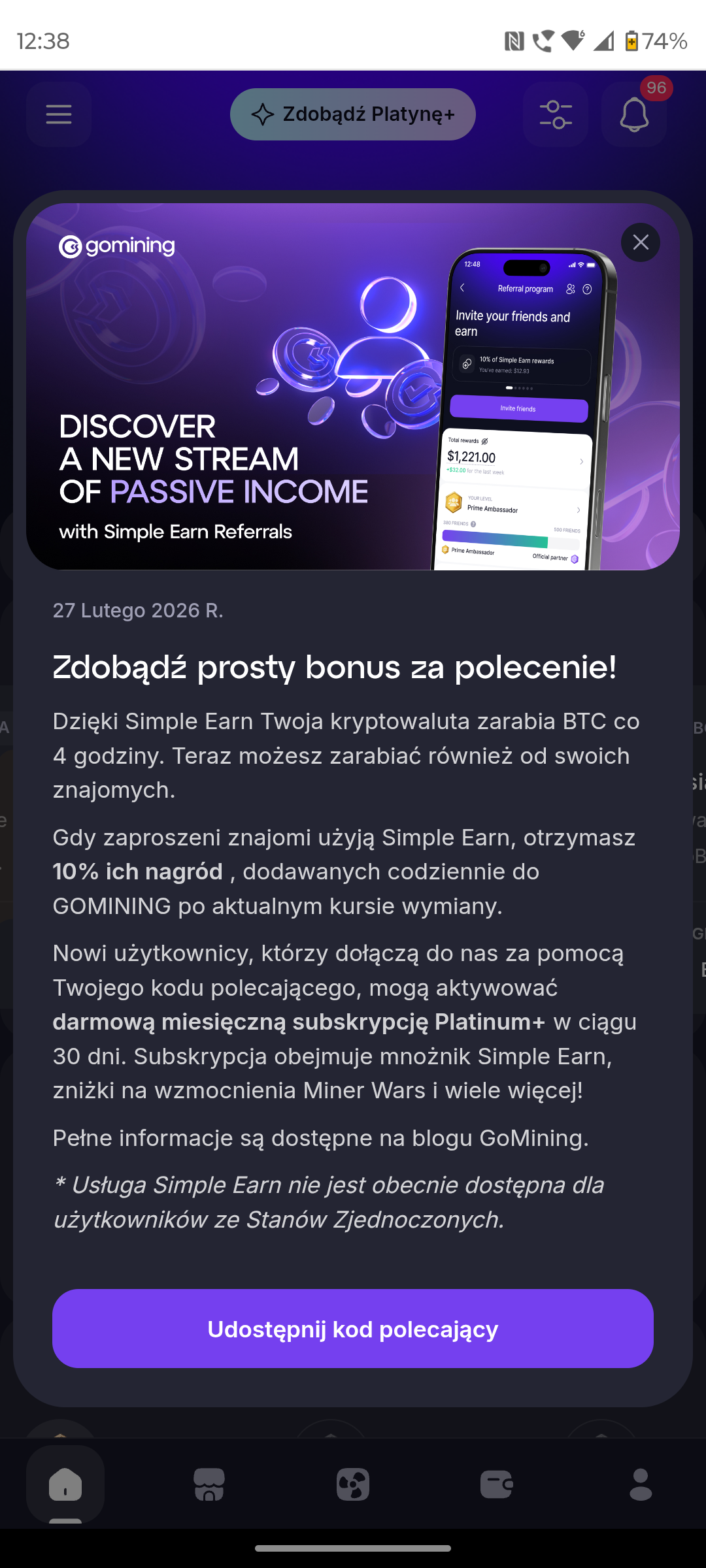
Task: Tap the Zdobądź Platynę+ button
Action: 353,114
